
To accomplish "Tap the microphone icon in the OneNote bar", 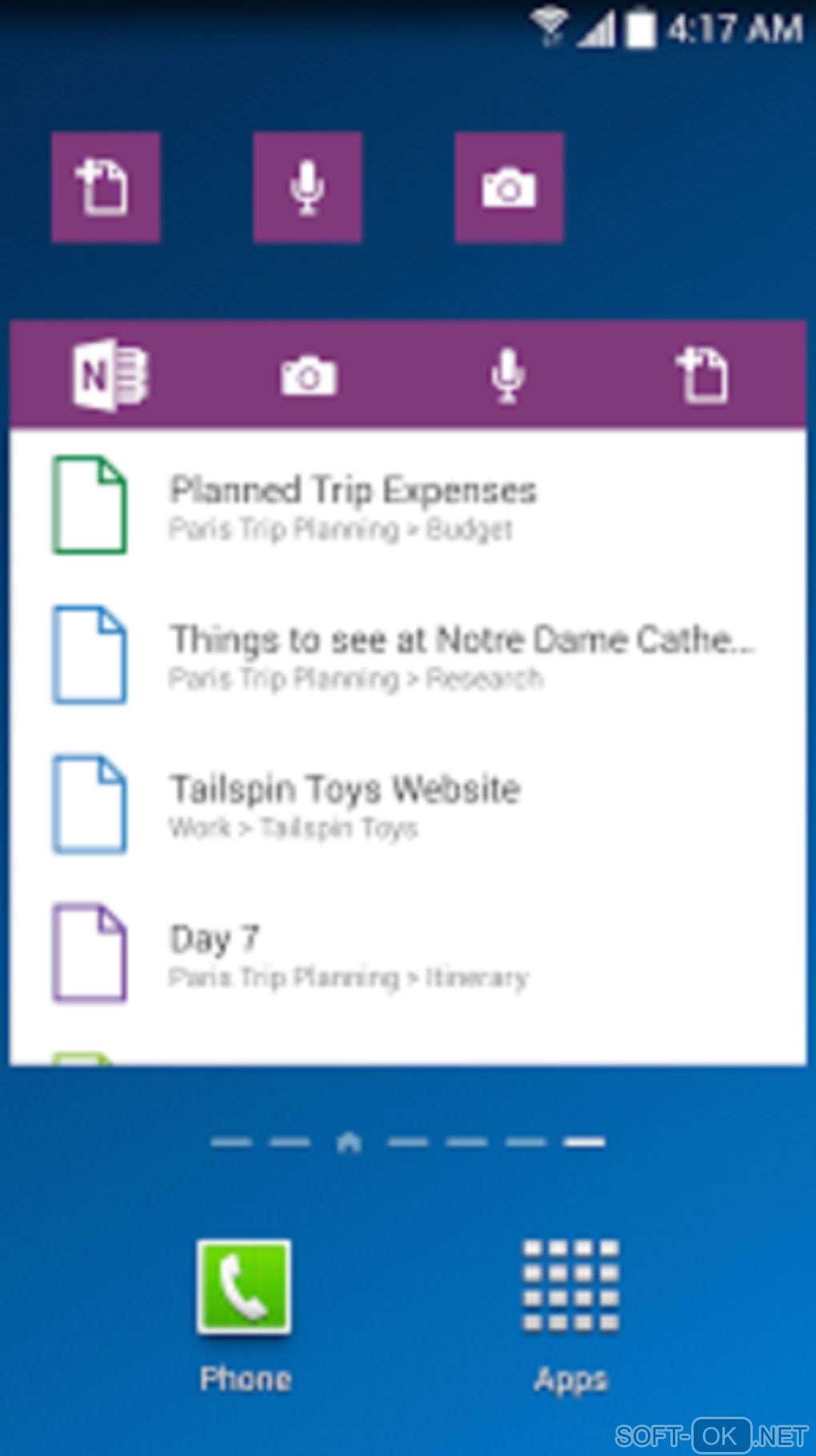I will point(507,375).
